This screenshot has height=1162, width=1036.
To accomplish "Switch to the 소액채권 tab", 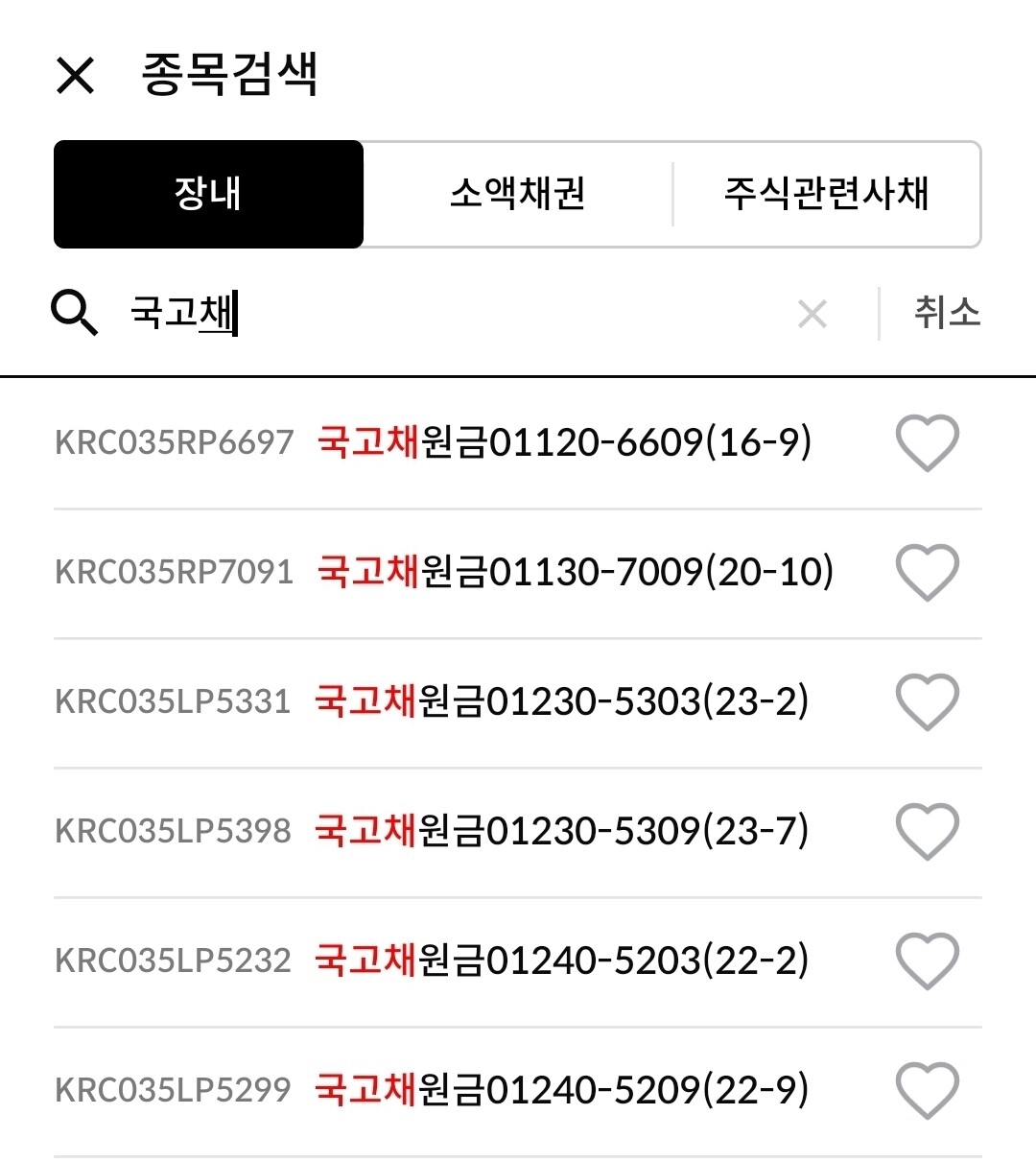I will (x=518, y=194).
